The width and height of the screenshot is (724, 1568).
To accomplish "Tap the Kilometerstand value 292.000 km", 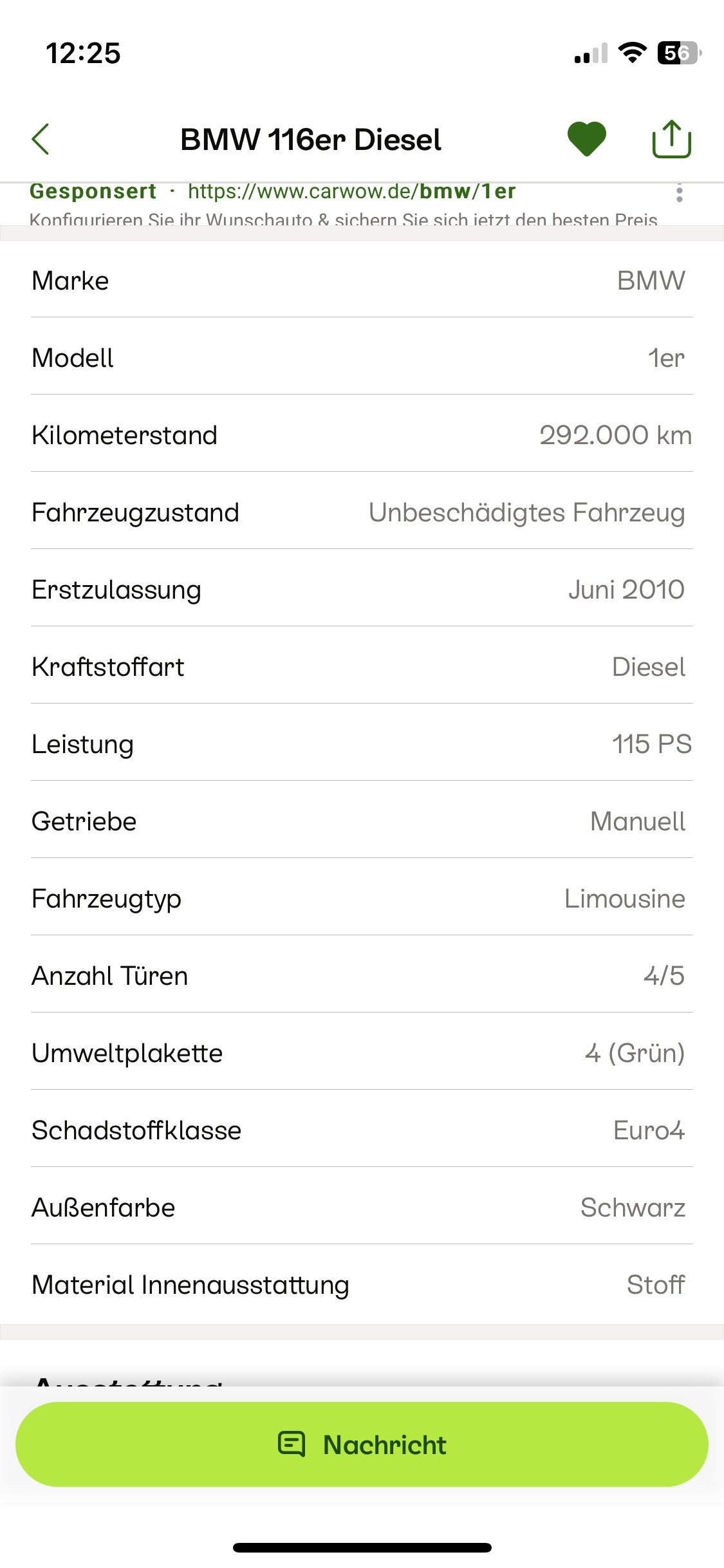I will [615, 434].
